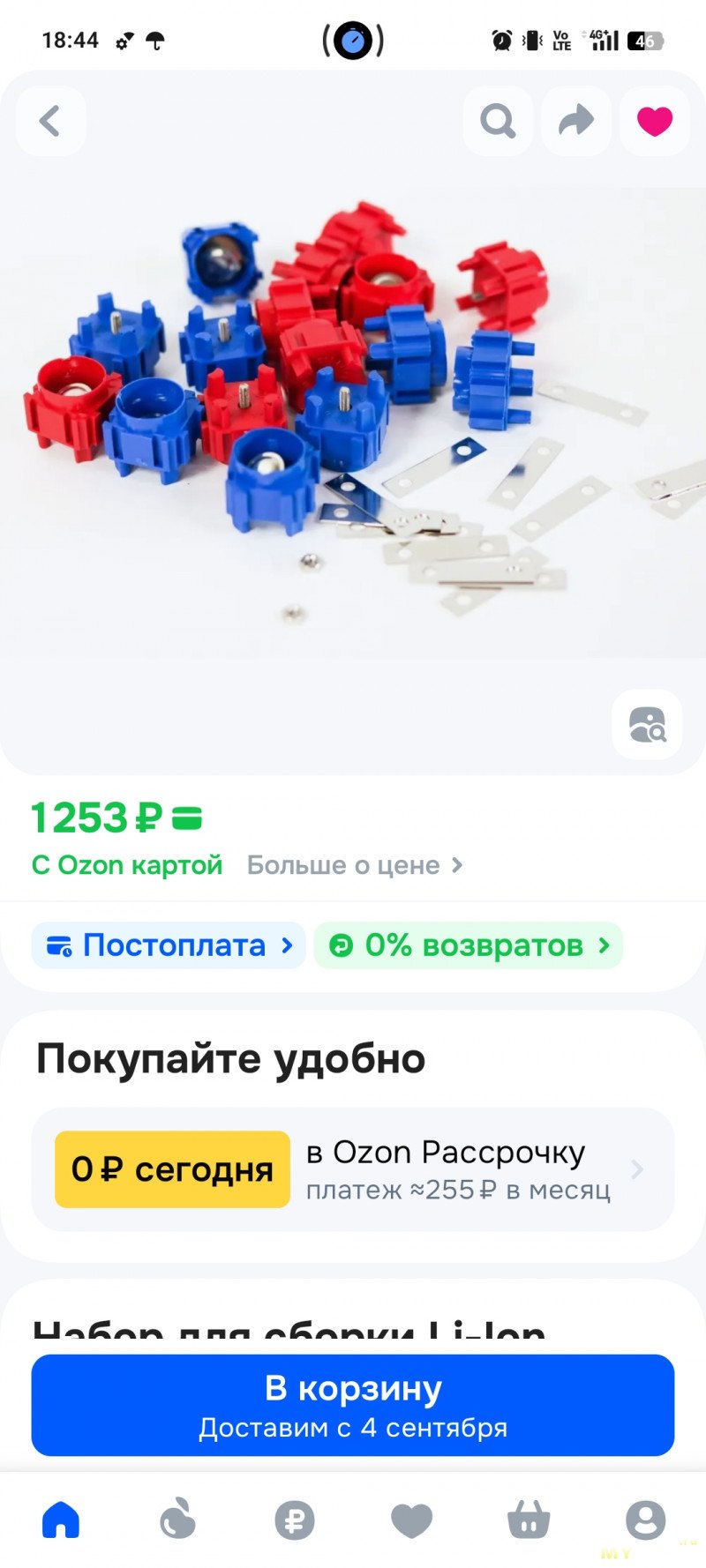Switch to the Home tab
This screenshot has height=1568, width=706.
pos(61,1520)
